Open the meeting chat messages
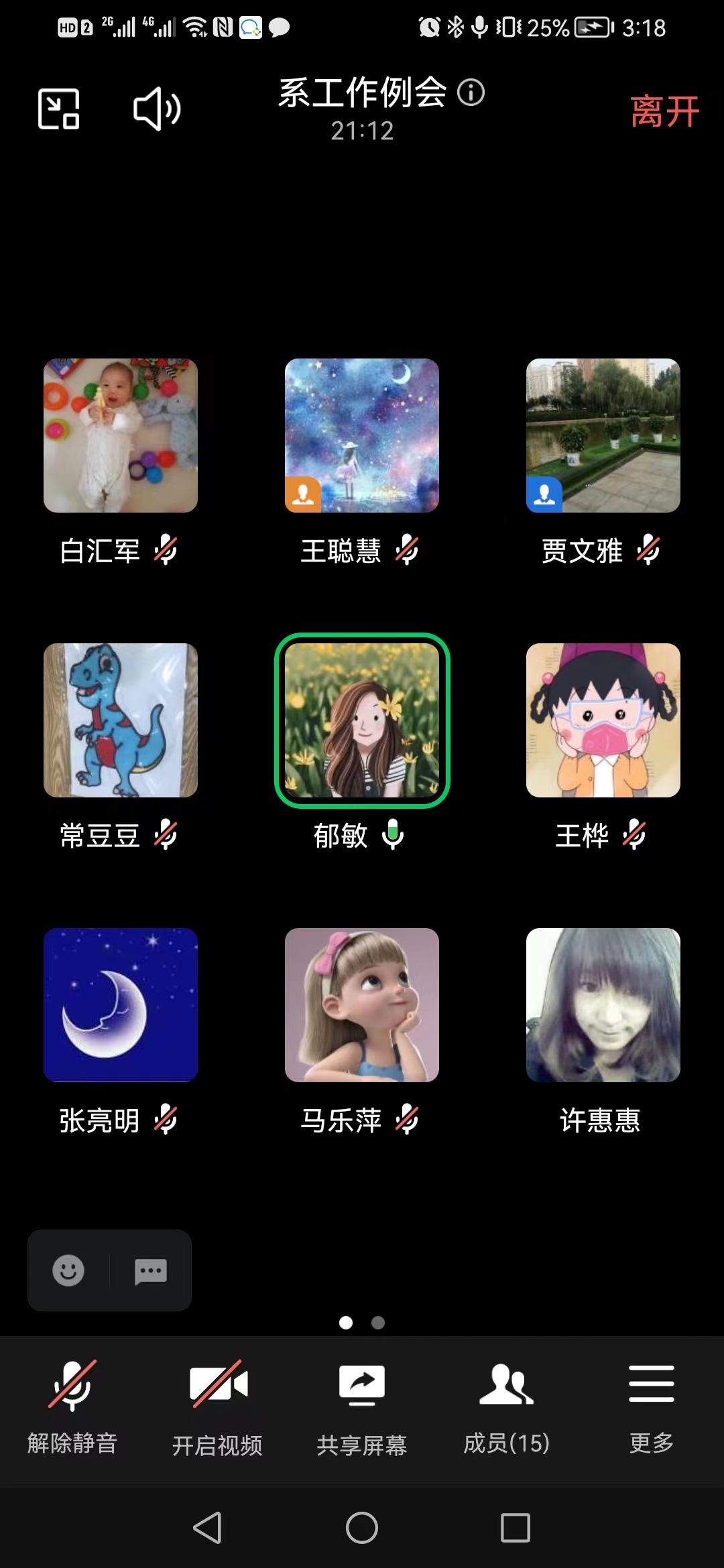 pyautogui.click(x=151, y=1270)
